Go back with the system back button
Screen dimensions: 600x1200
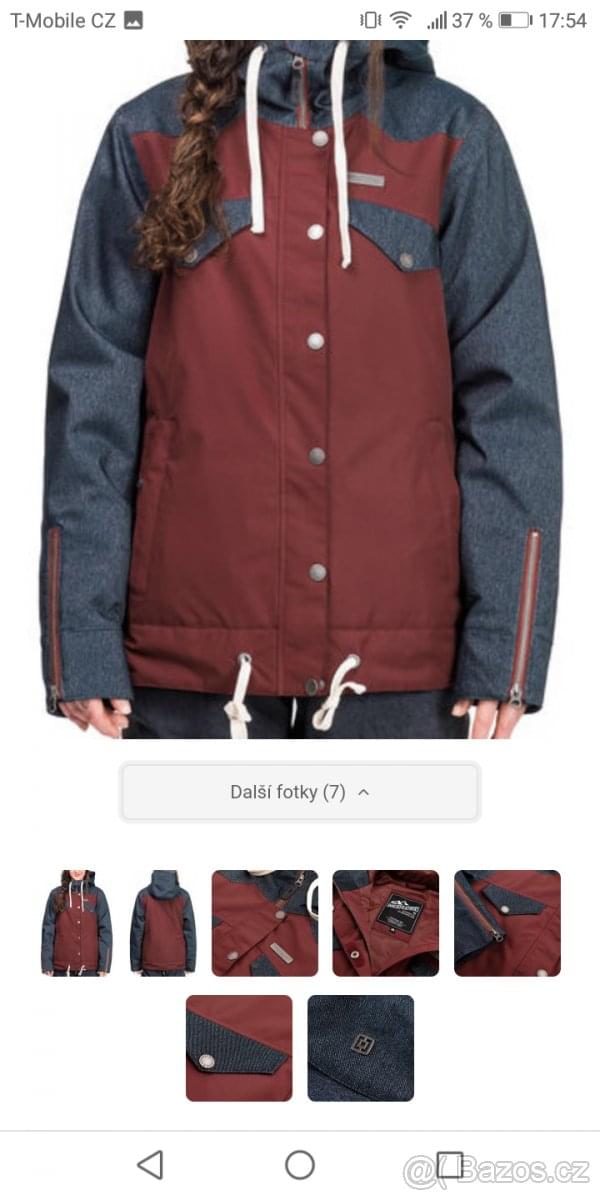150,1165
